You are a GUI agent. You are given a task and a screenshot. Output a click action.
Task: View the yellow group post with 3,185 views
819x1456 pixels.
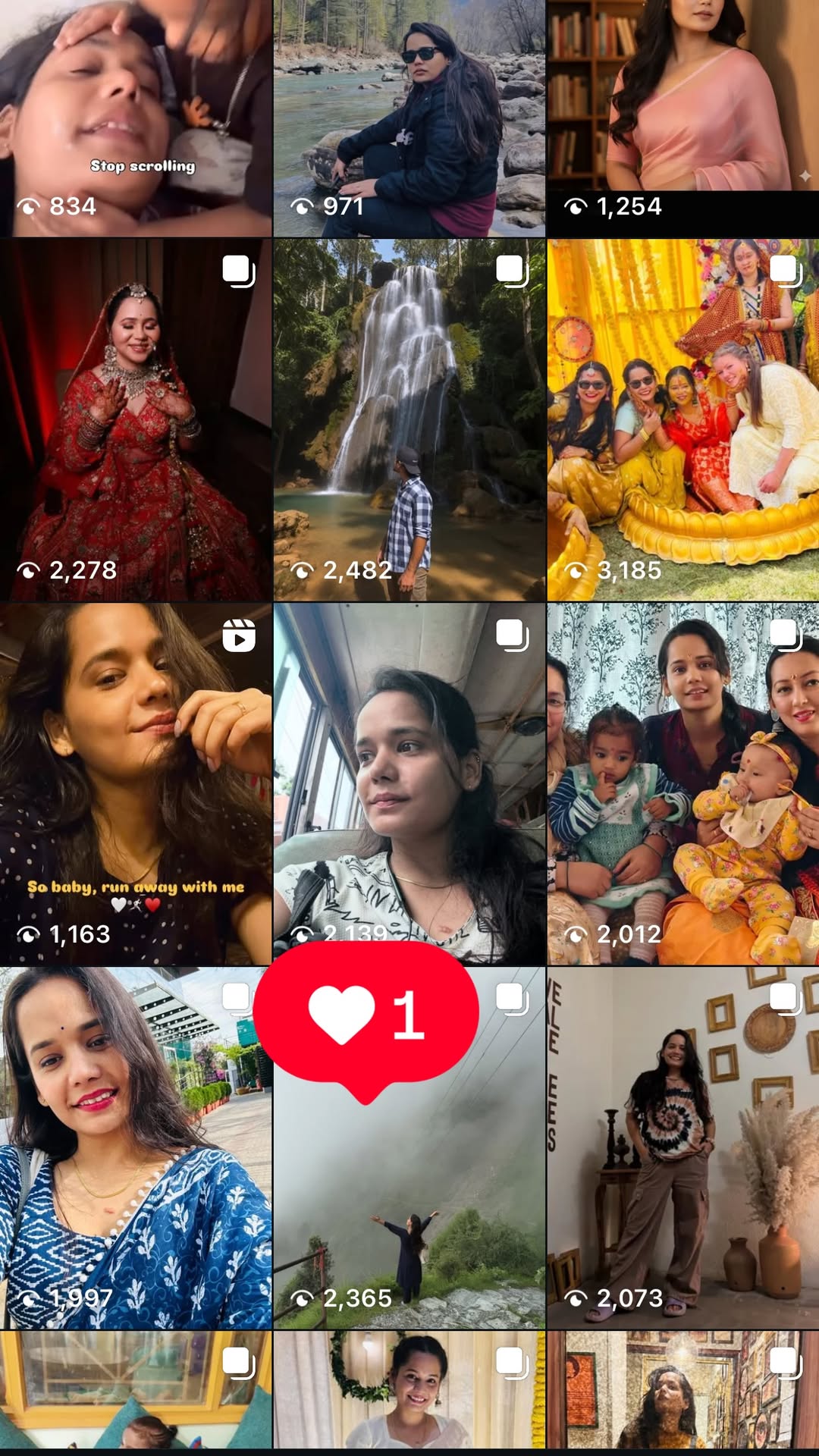tap(682, 421)
